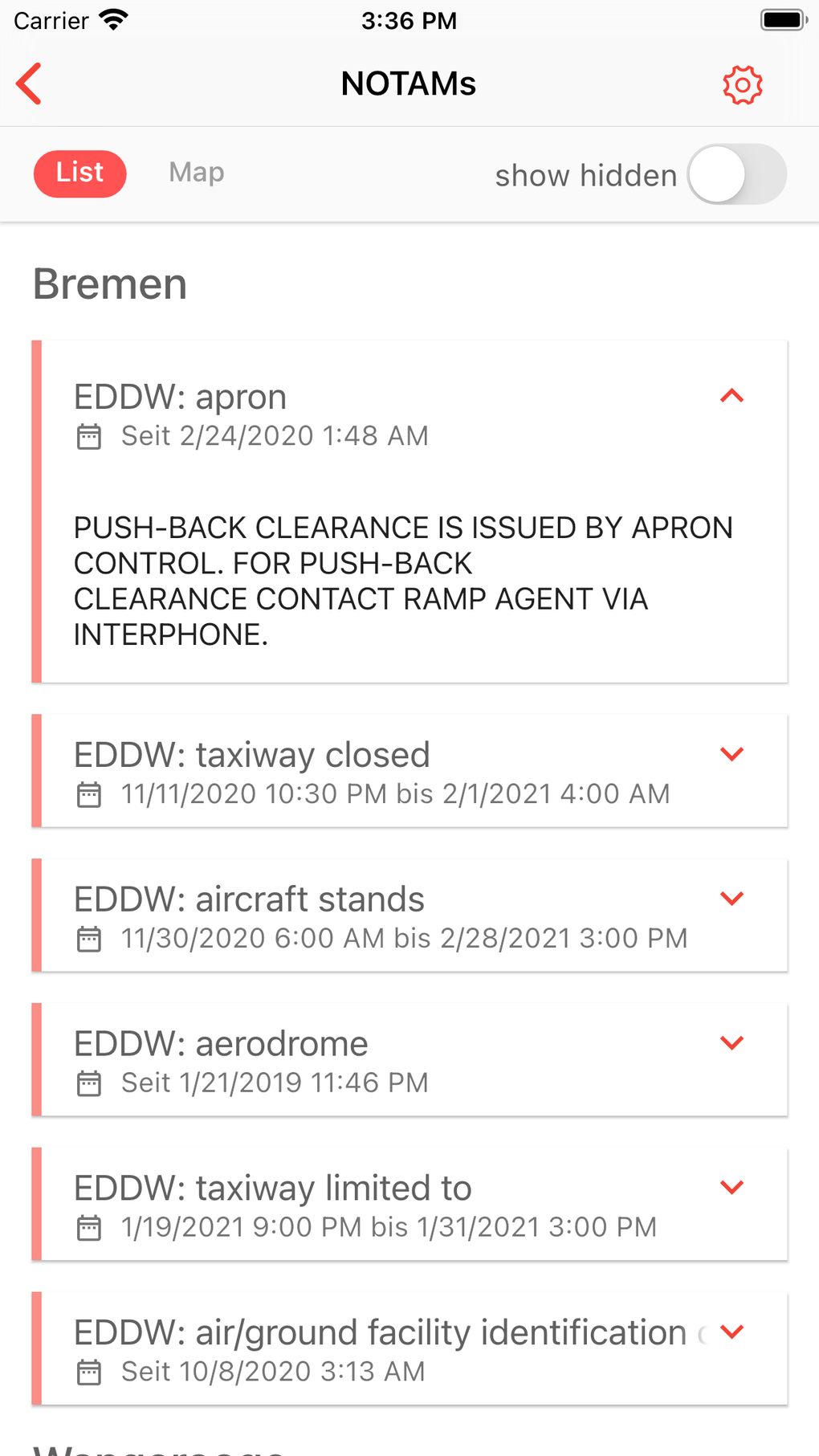This screenshot has width=819, height=1456.
Task: Click the calendar icon for aircraft stands NOTAM
Action: [x=90, y=938]
